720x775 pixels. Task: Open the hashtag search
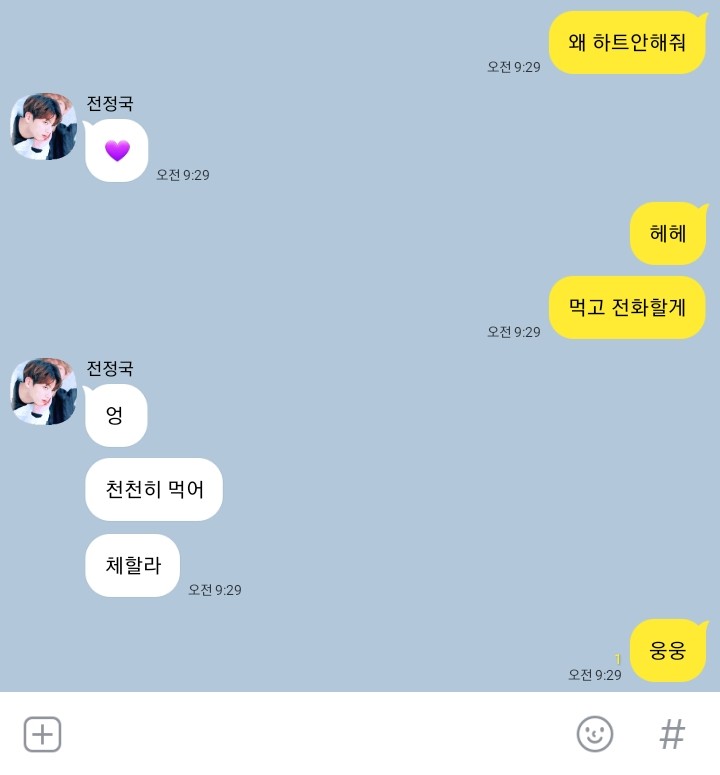672,734
